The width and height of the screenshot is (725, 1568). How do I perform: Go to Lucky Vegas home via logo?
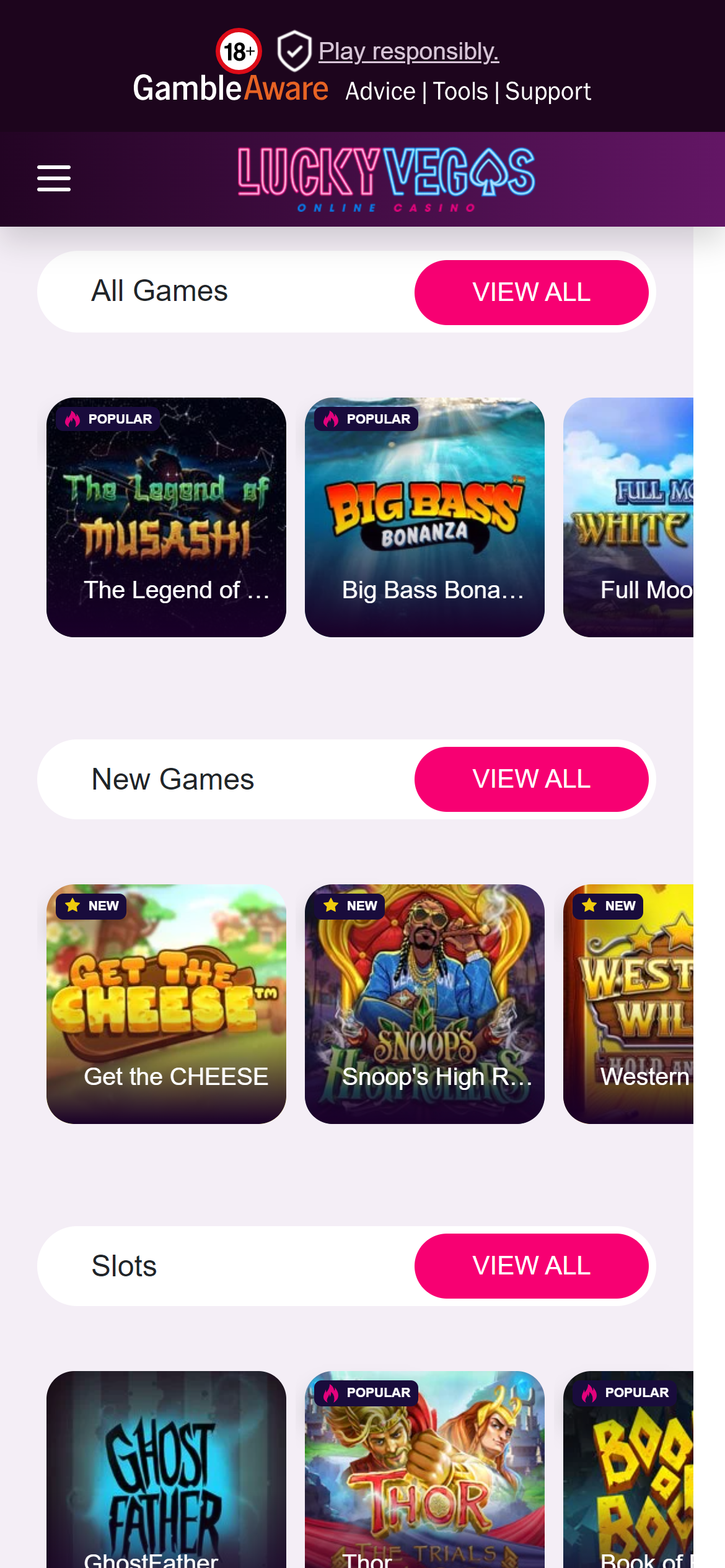[x=386, y=178]
